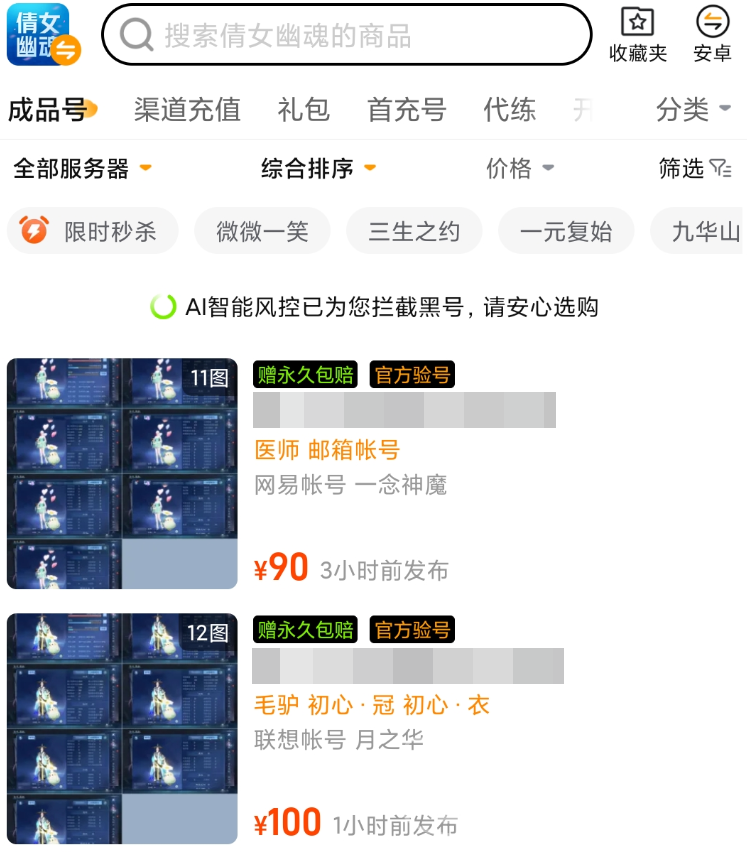Apply the 一元复始 chip
Screen dimensions: 747x857
coord(566,231)
